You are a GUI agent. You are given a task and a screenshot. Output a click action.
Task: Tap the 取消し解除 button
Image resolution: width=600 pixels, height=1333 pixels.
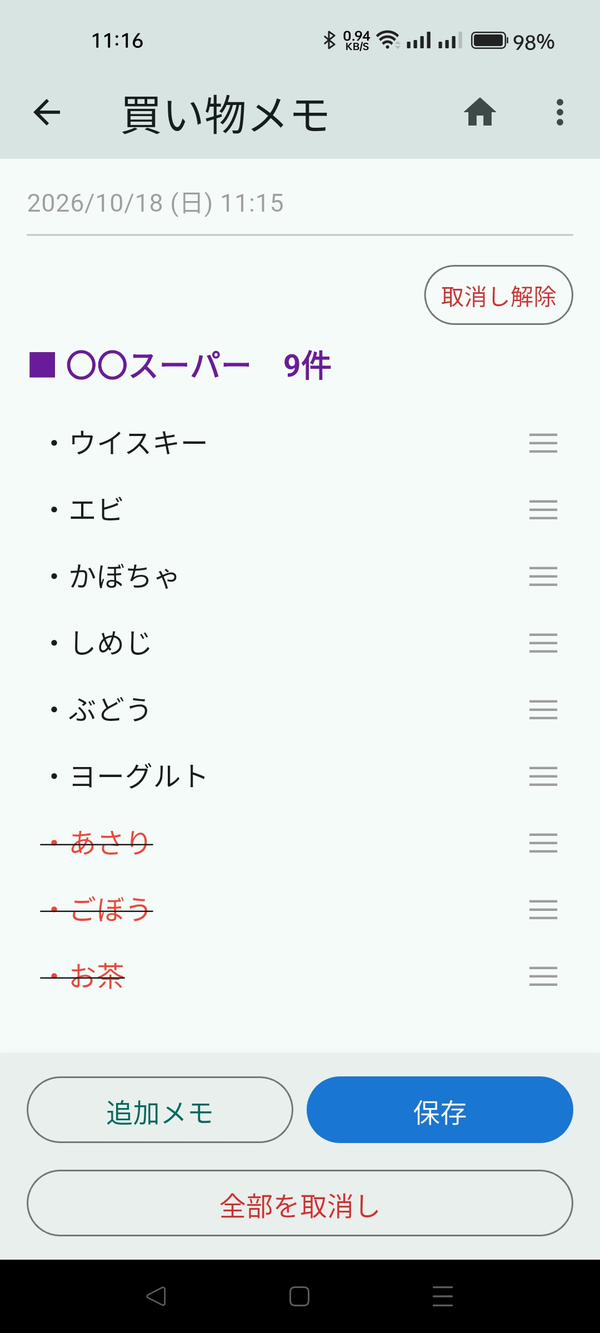pyautogui.click(x=499, y=296)
